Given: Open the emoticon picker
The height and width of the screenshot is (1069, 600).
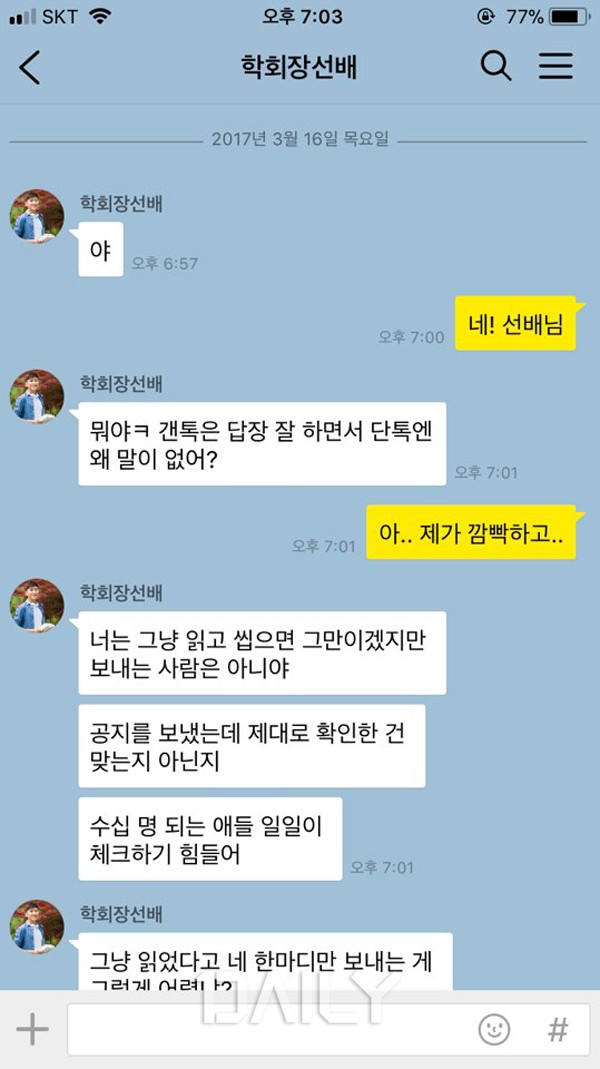Looking at the screenshot, I should pyautogui.click(x=494, y=1029).
